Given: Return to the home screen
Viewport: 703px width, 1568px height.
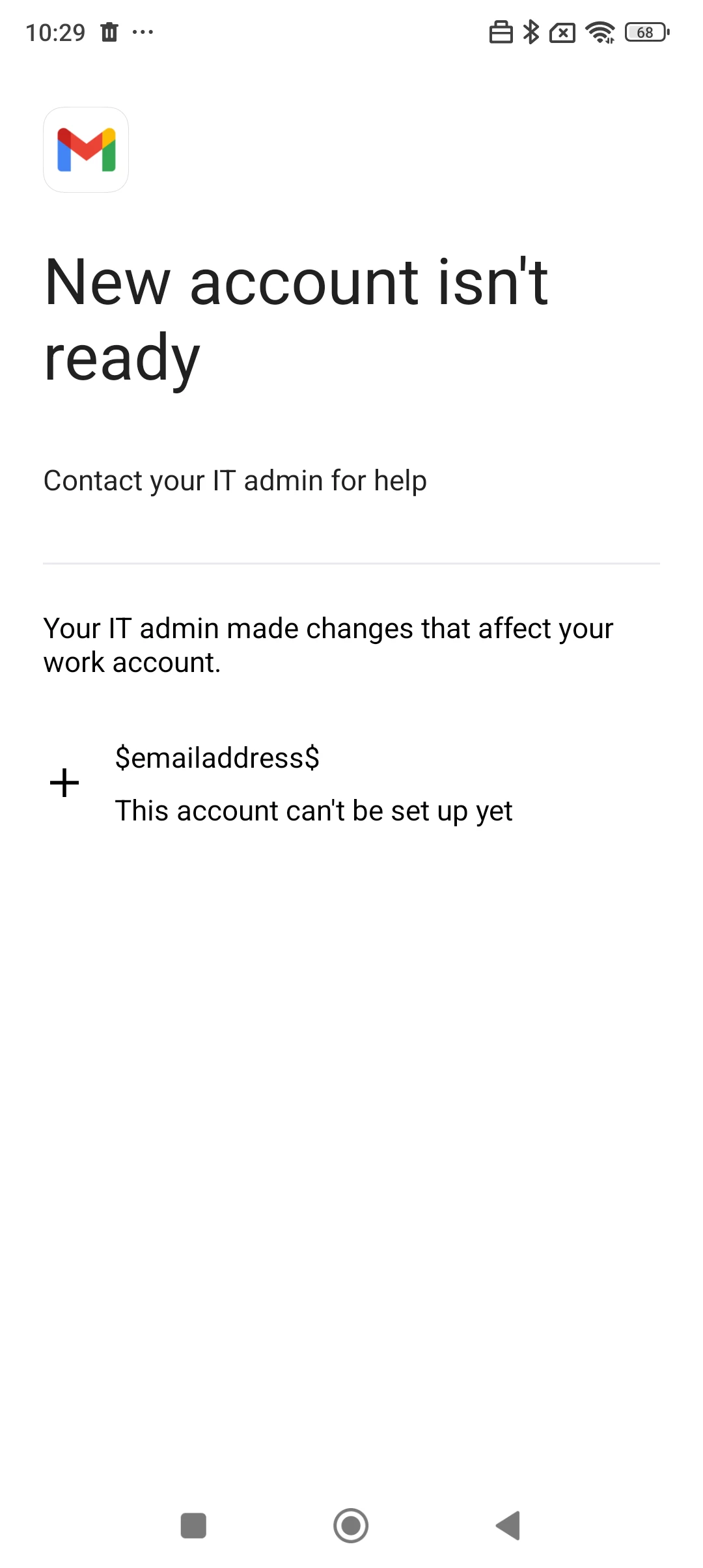Looking at the screenshot, I should tap(351, 1525).
